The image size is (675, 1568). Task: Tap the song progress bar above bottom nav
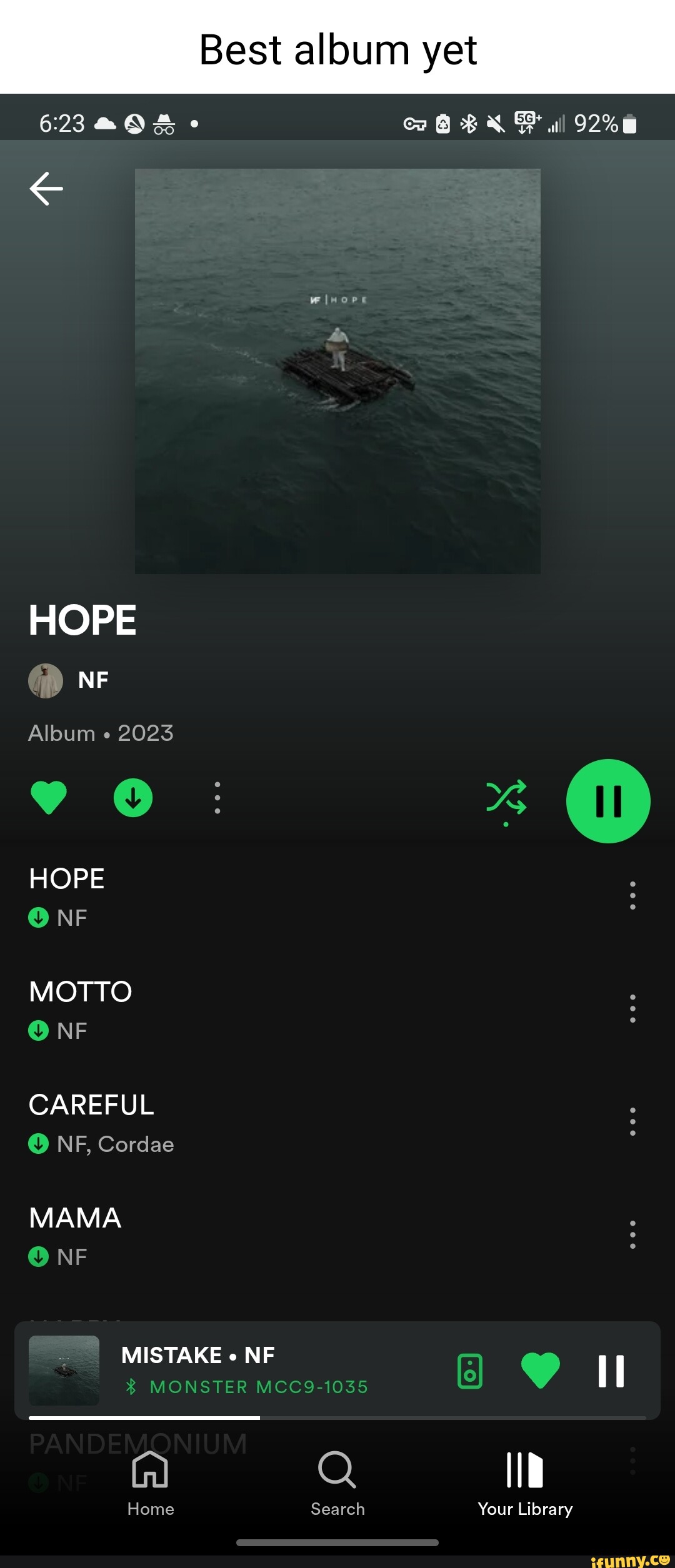coord(337,1417)
